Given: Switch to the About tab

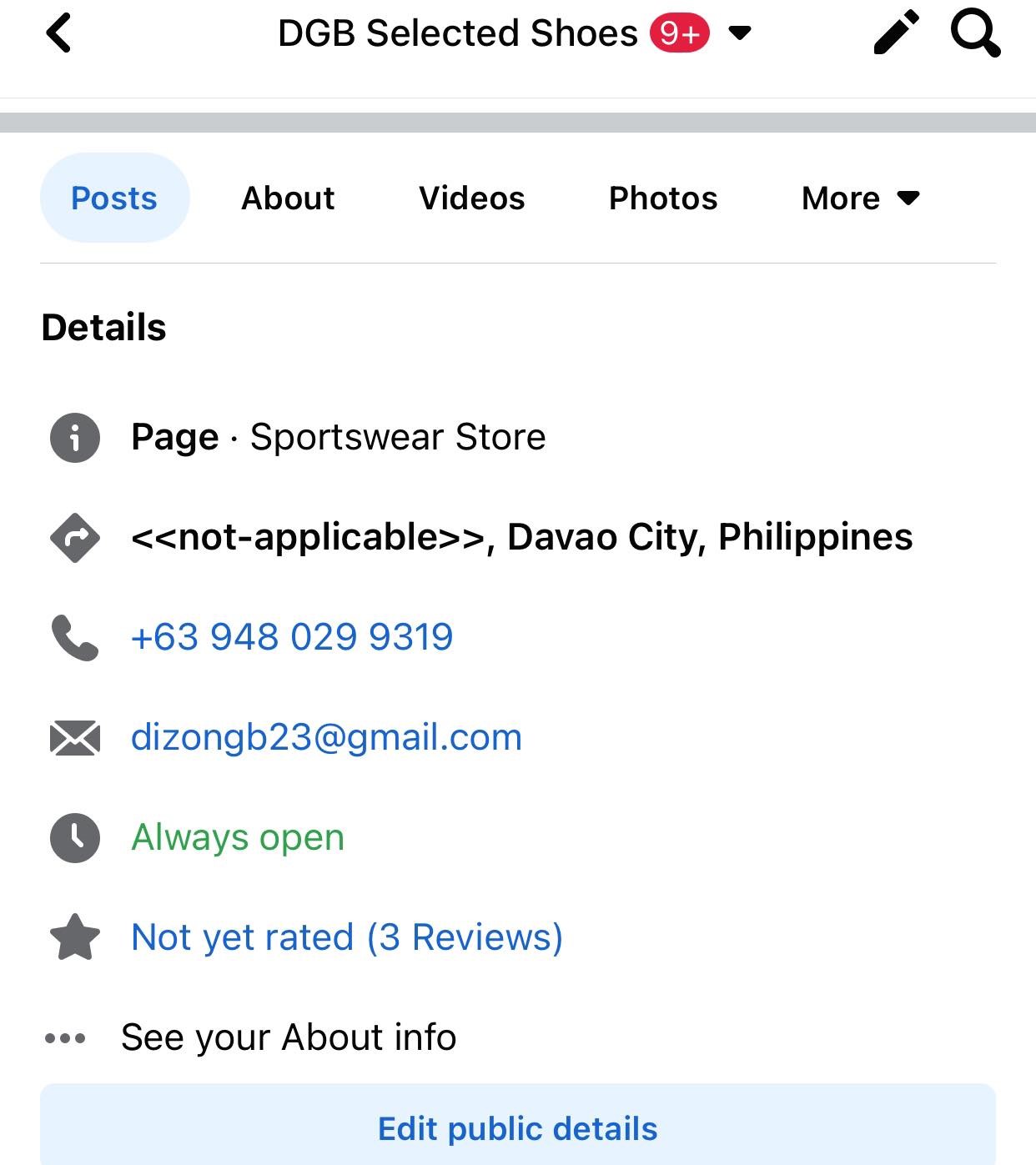Looking at the screenshot, I should (288, 198).
